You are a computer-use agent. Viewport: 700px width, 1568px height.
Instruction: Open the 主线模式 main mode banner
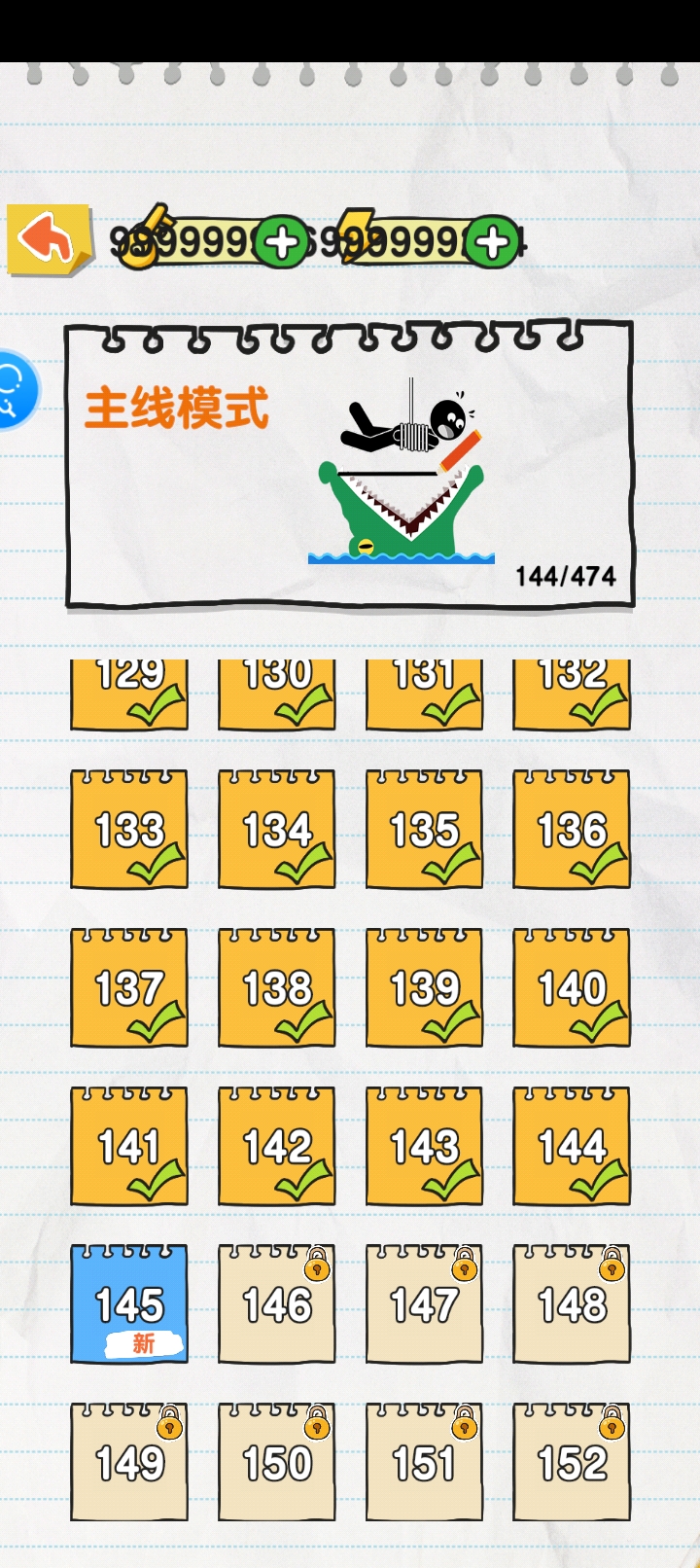point(349,466)
